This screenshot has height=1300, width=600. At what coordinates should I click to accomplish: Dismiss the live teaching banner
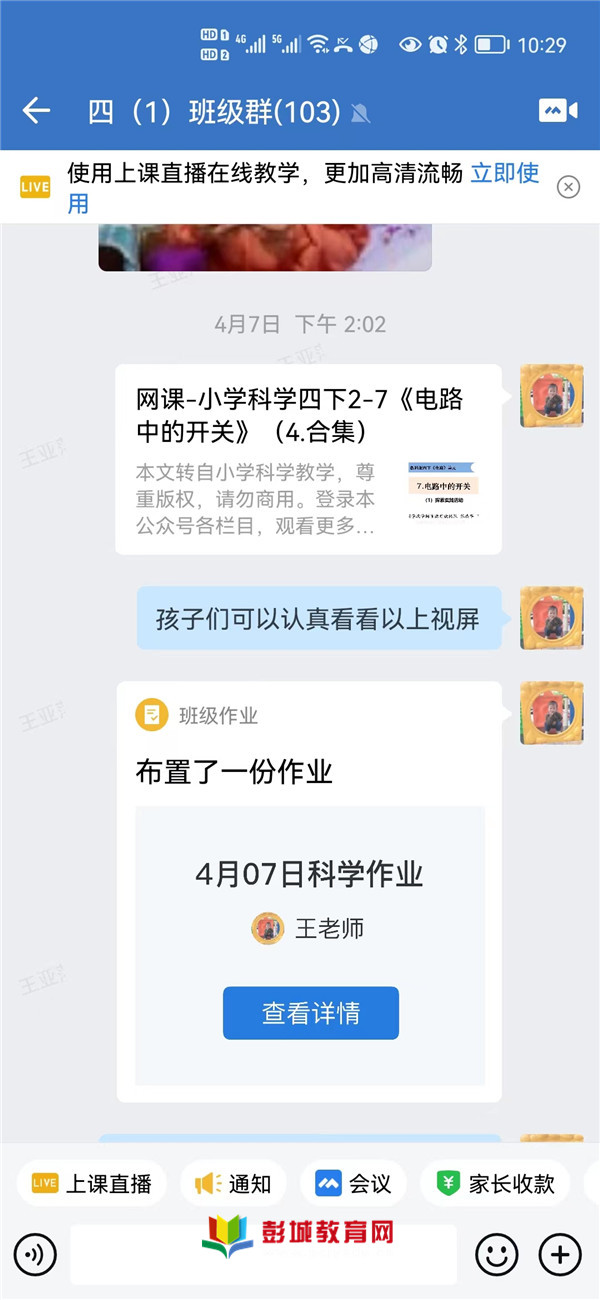click(568, 187)
